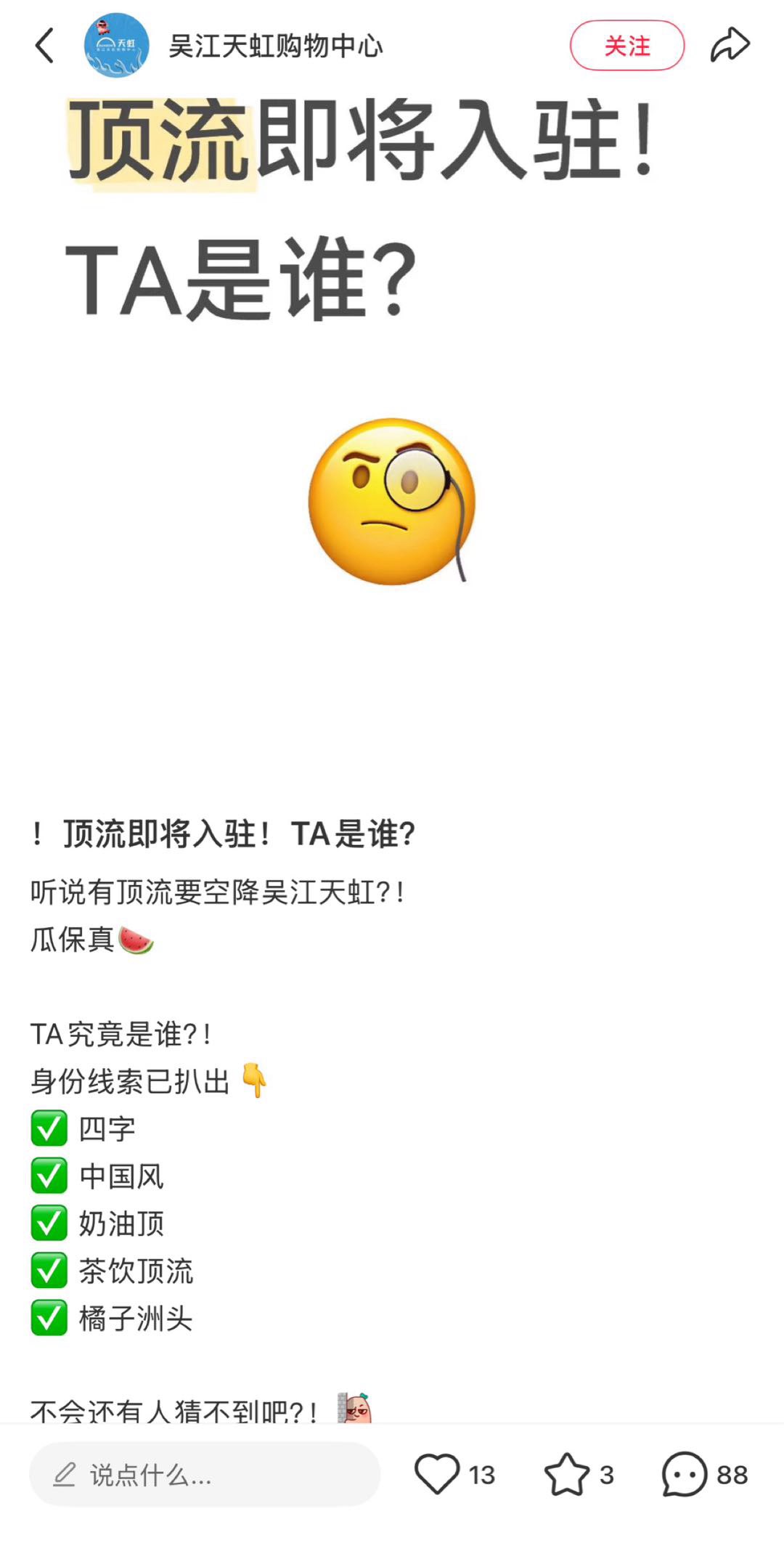Open 吴江天虹购物中心 profile avatar
Image resolution: width=784 pixels, height=1543 pixels.
click(116, 46)
